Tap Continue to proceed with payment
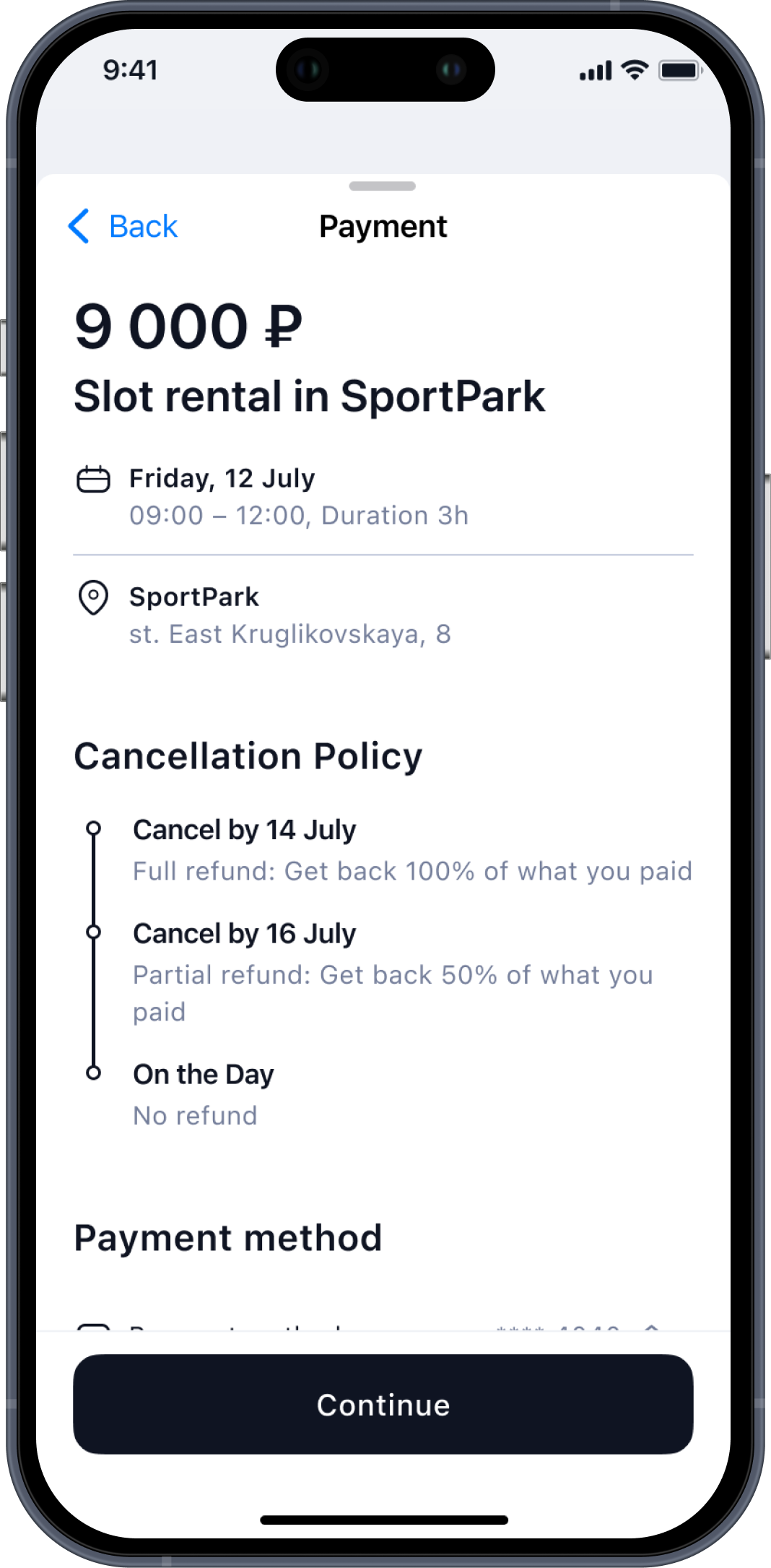Viewport: 771px width, 1568px height. (x=383, y=1405)
